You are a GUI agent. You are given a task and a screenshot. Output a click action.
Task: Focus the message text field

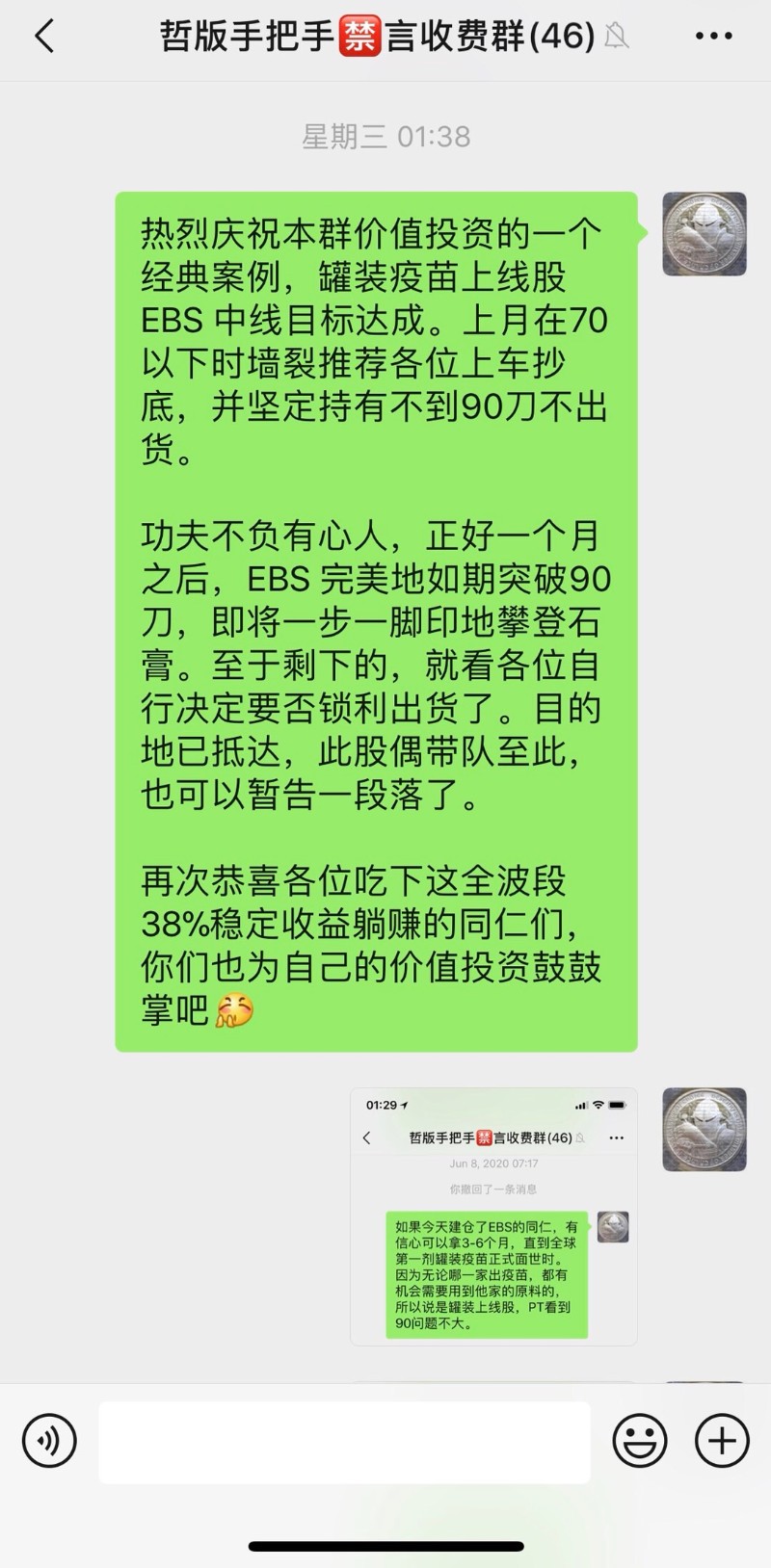pos(344,1442)
